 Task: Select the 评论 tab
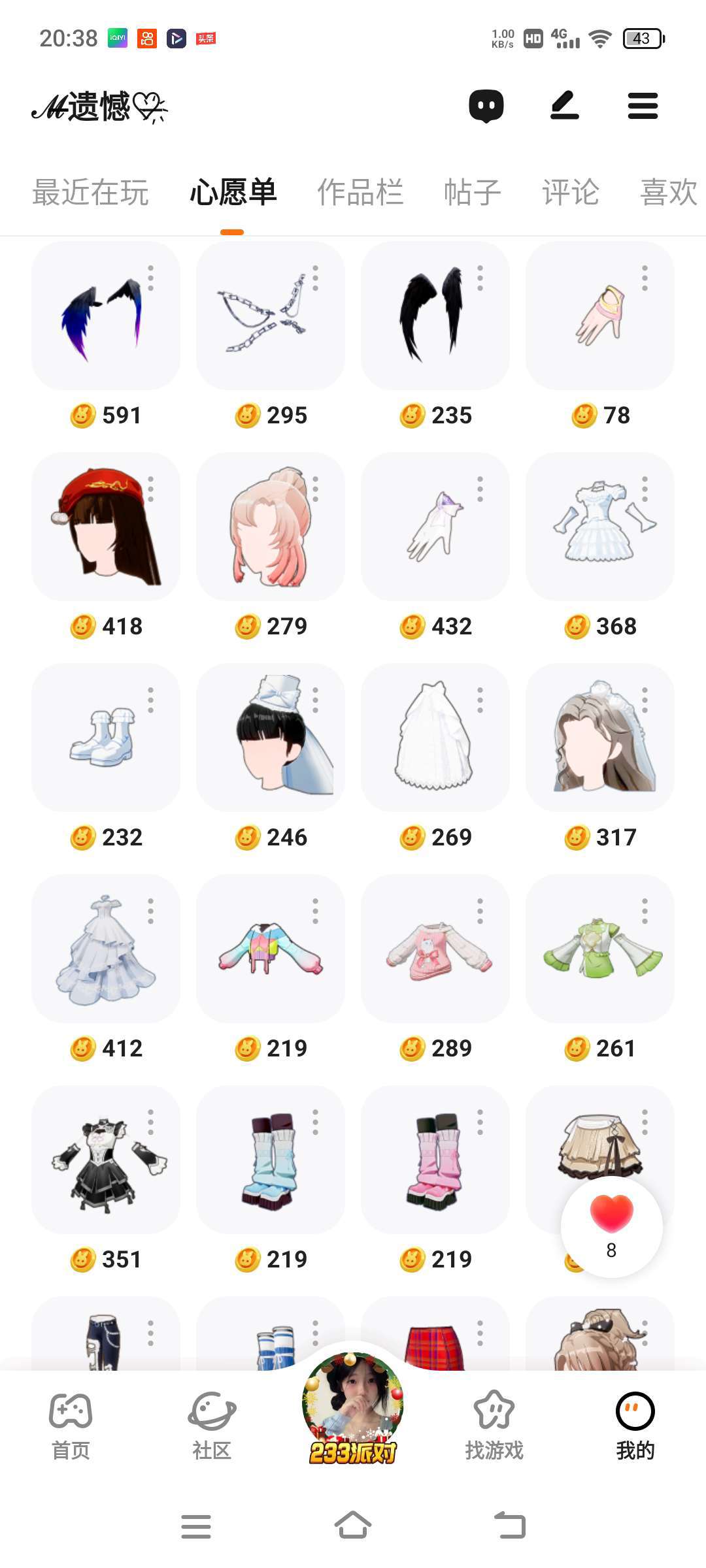coord(571,193)
